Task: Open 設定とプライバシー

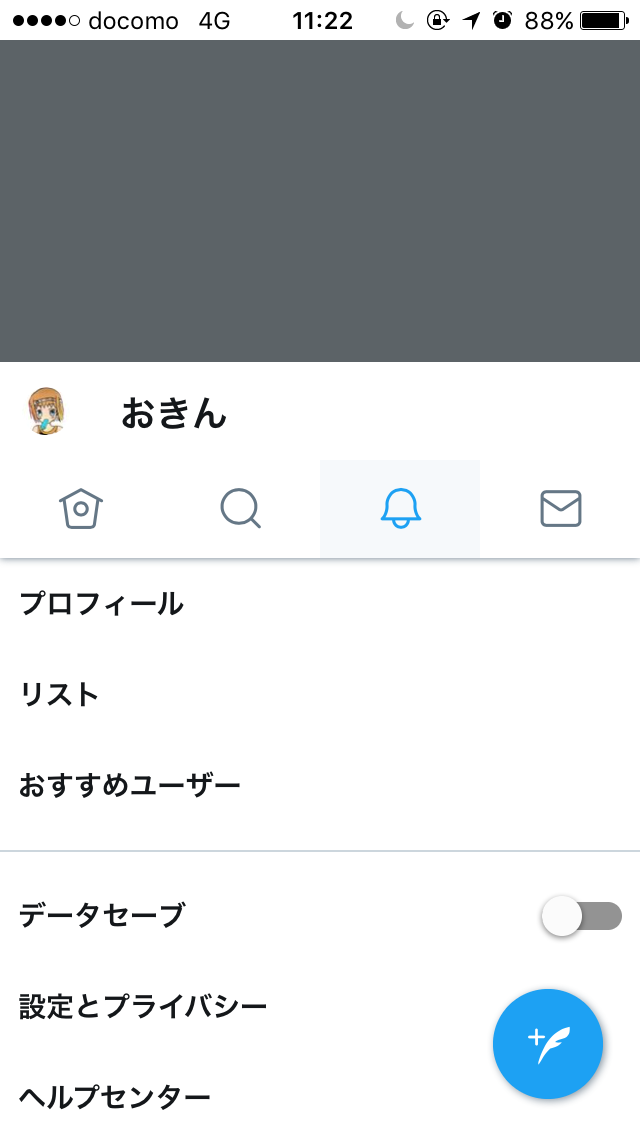Action: pyautogui.click(x=143, y=1006)
